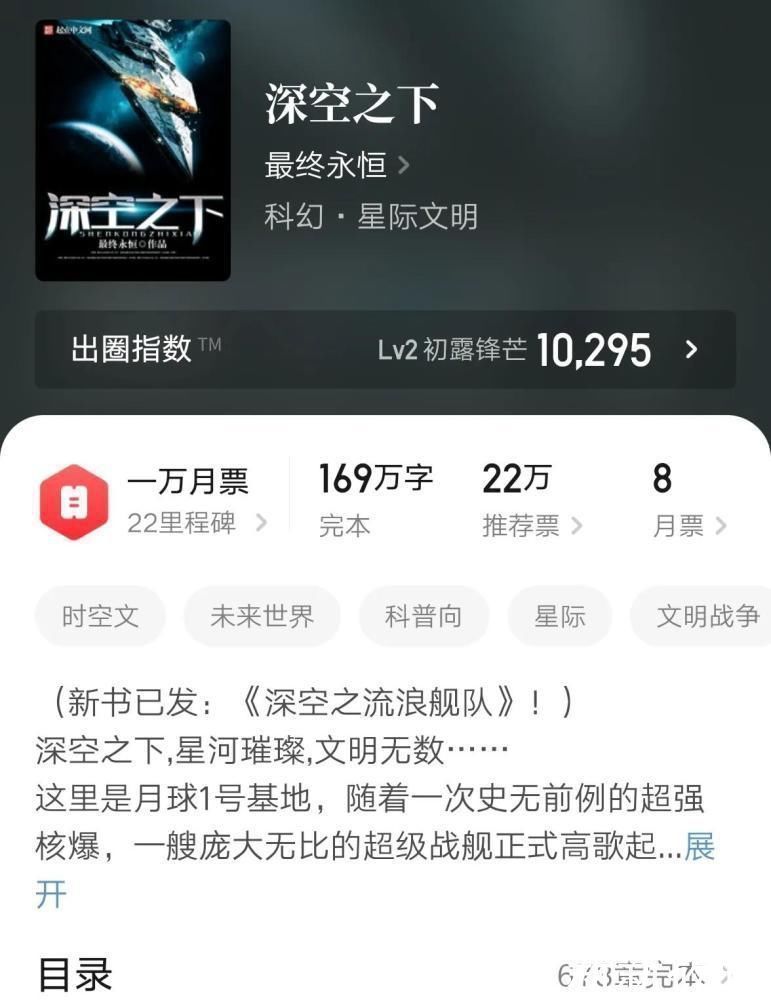Open the book cover thumbnail
771x1000 pixels.
click(x=133, y=150)
